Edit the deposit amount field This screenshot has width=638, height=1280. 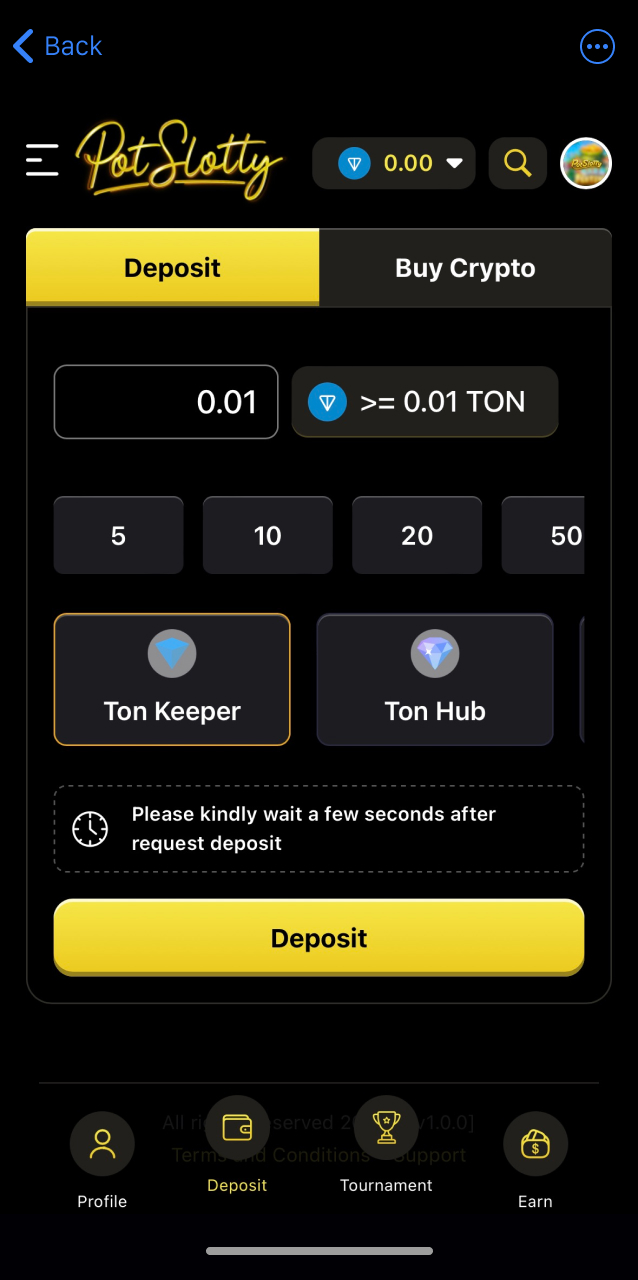(166, 402)
